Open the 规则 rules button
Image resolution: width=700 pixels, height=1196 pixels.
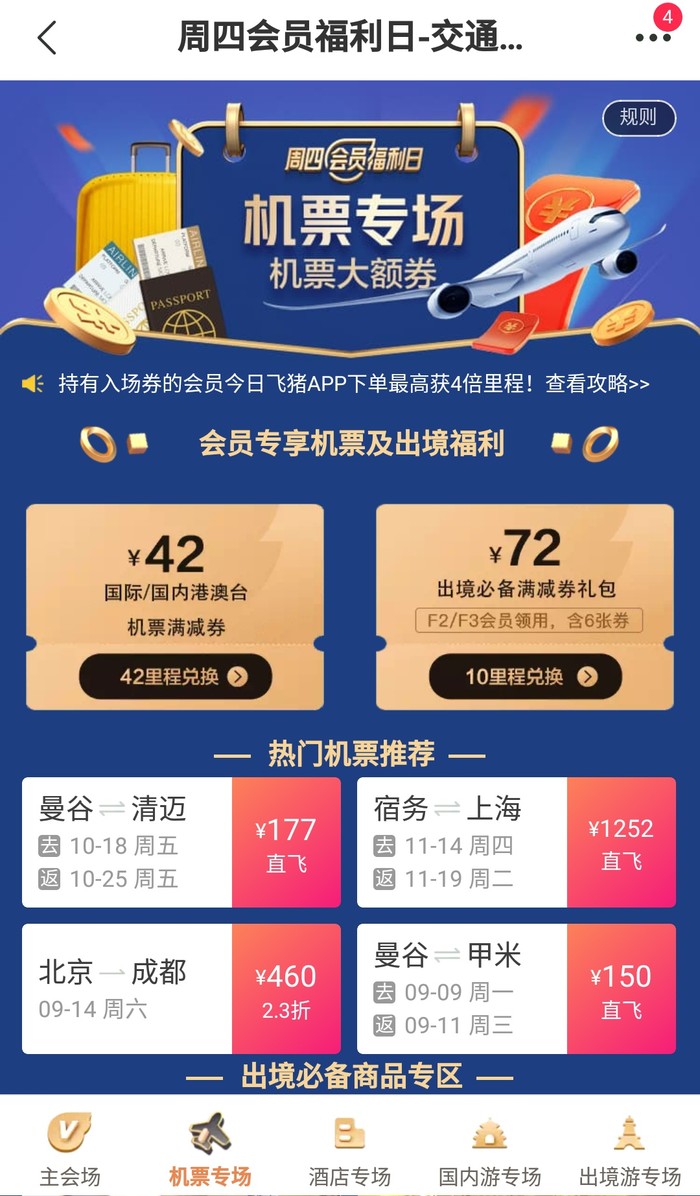pos(637,117)
